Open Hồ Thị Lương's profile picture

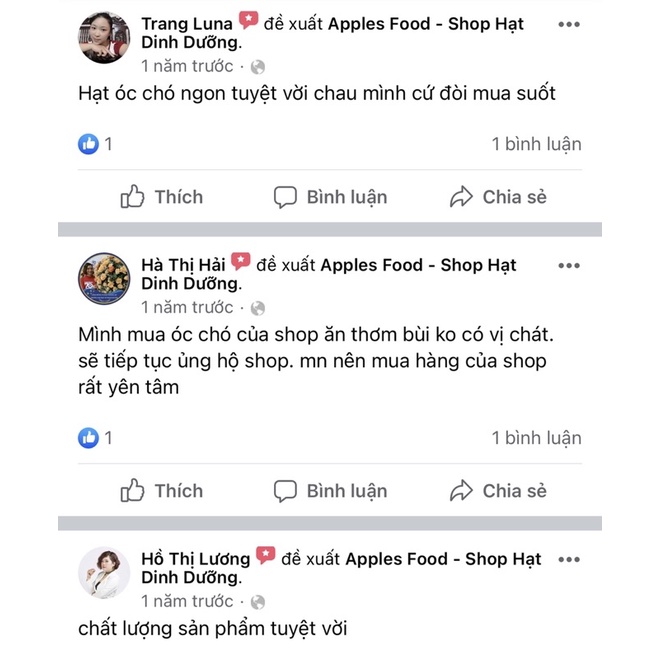coord(104,573)
